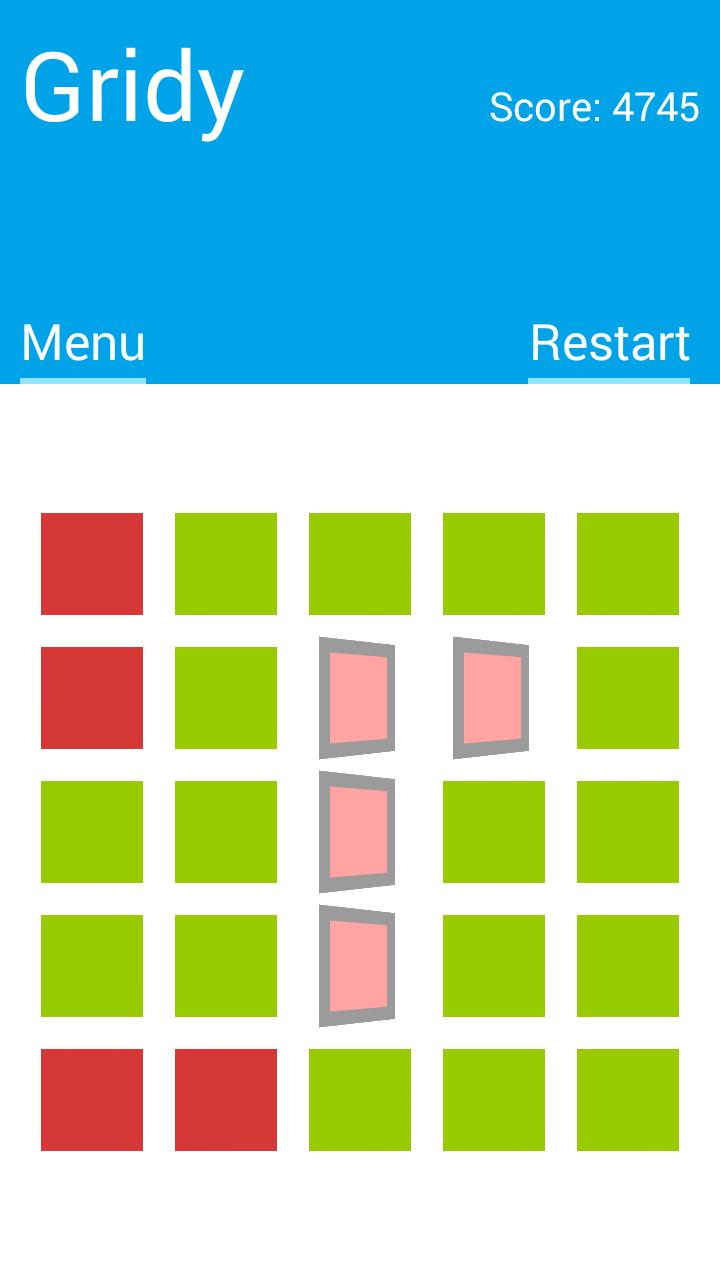720x1280 pixels.
Task: Open the Menu link
Action: point(83,343)
